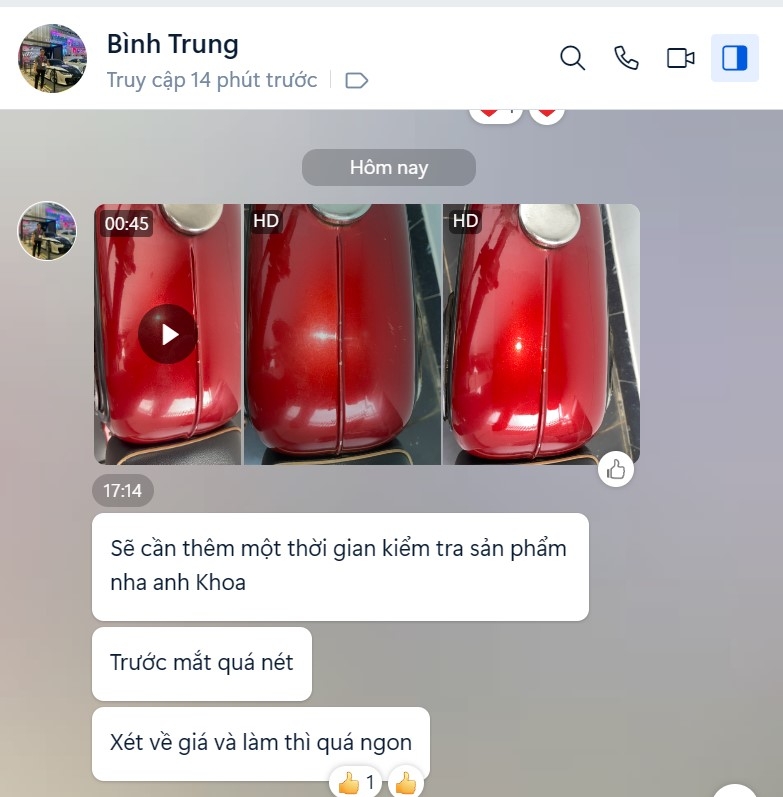Toggle the conversation info side panel

tap(734, 58)
